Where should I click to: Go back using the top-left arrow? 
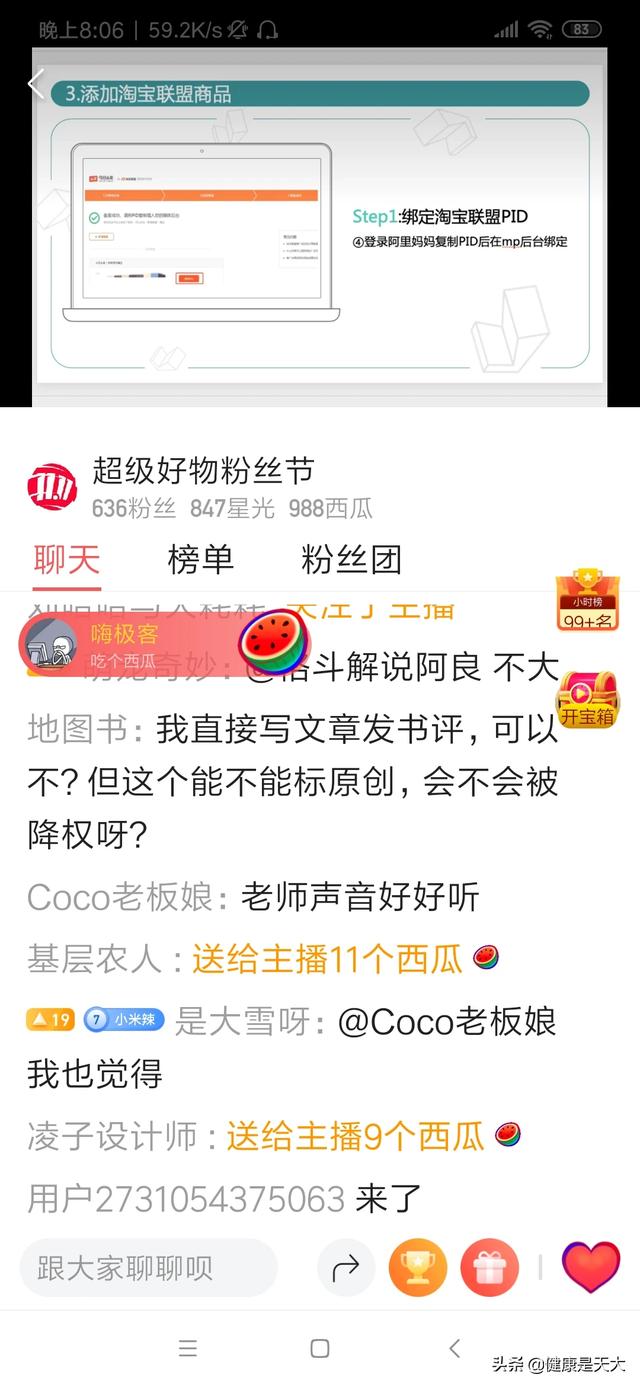(x=37, y=84)
